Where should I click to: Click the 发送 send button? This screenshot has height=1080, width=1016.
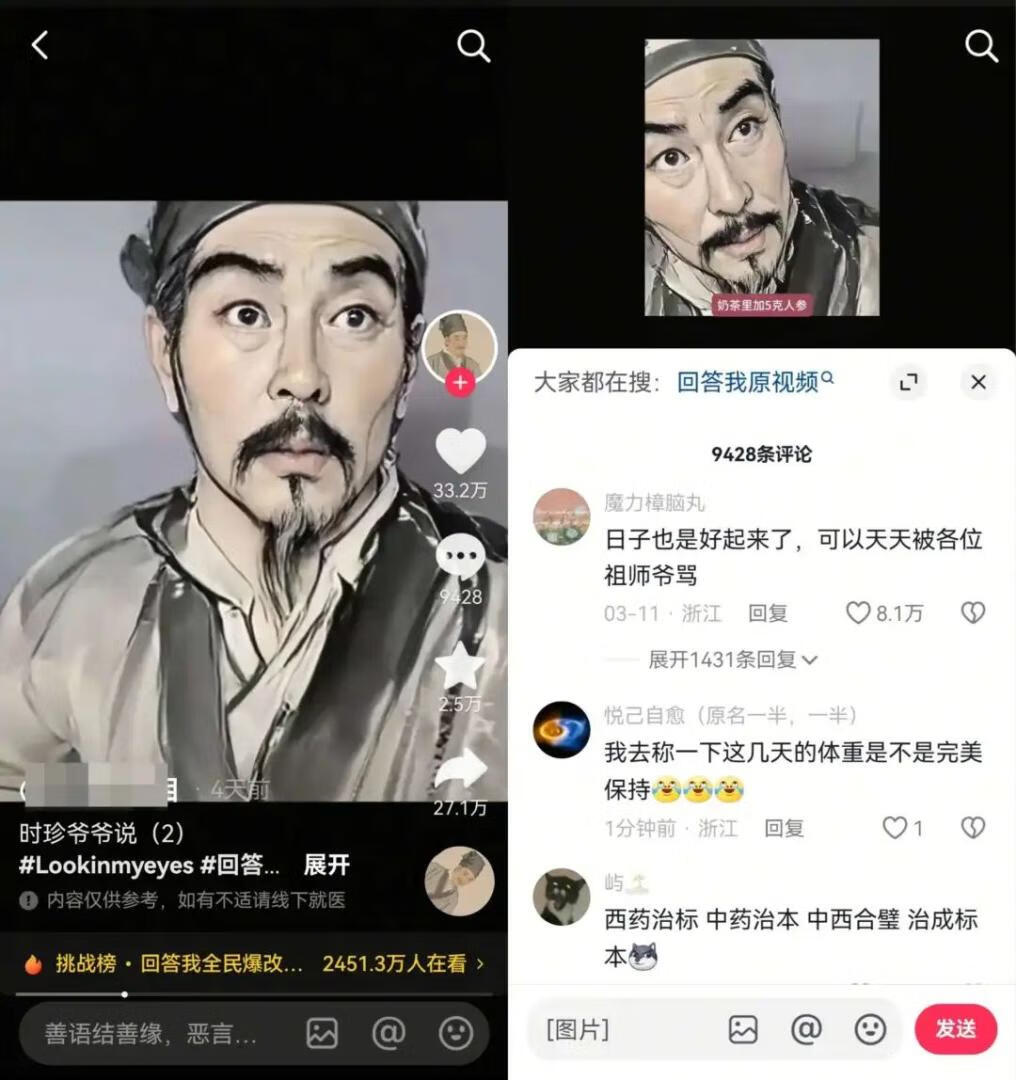pos(956,1030)
